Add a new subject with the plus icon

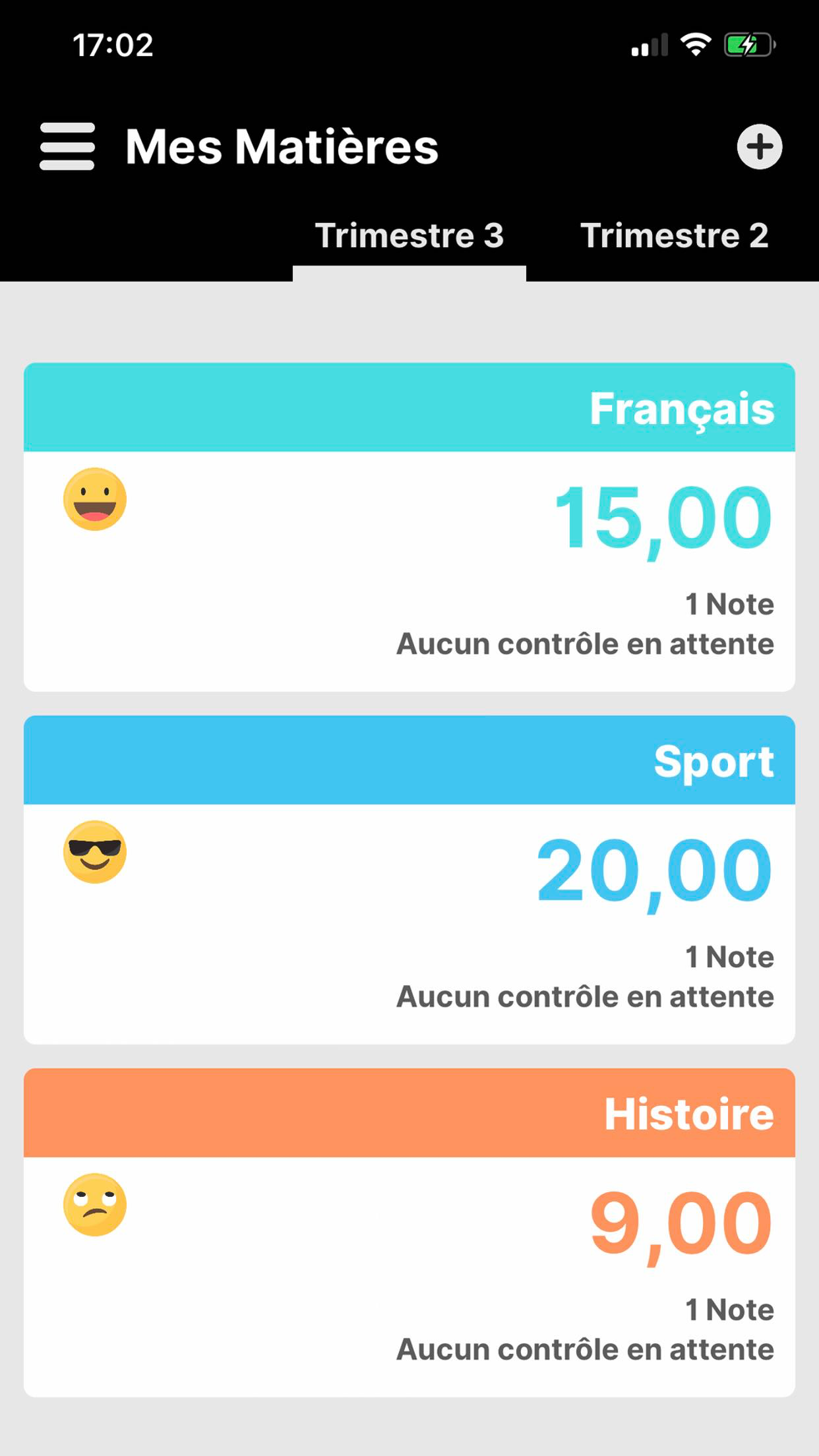pyautogui.click(x=759, y=146)
